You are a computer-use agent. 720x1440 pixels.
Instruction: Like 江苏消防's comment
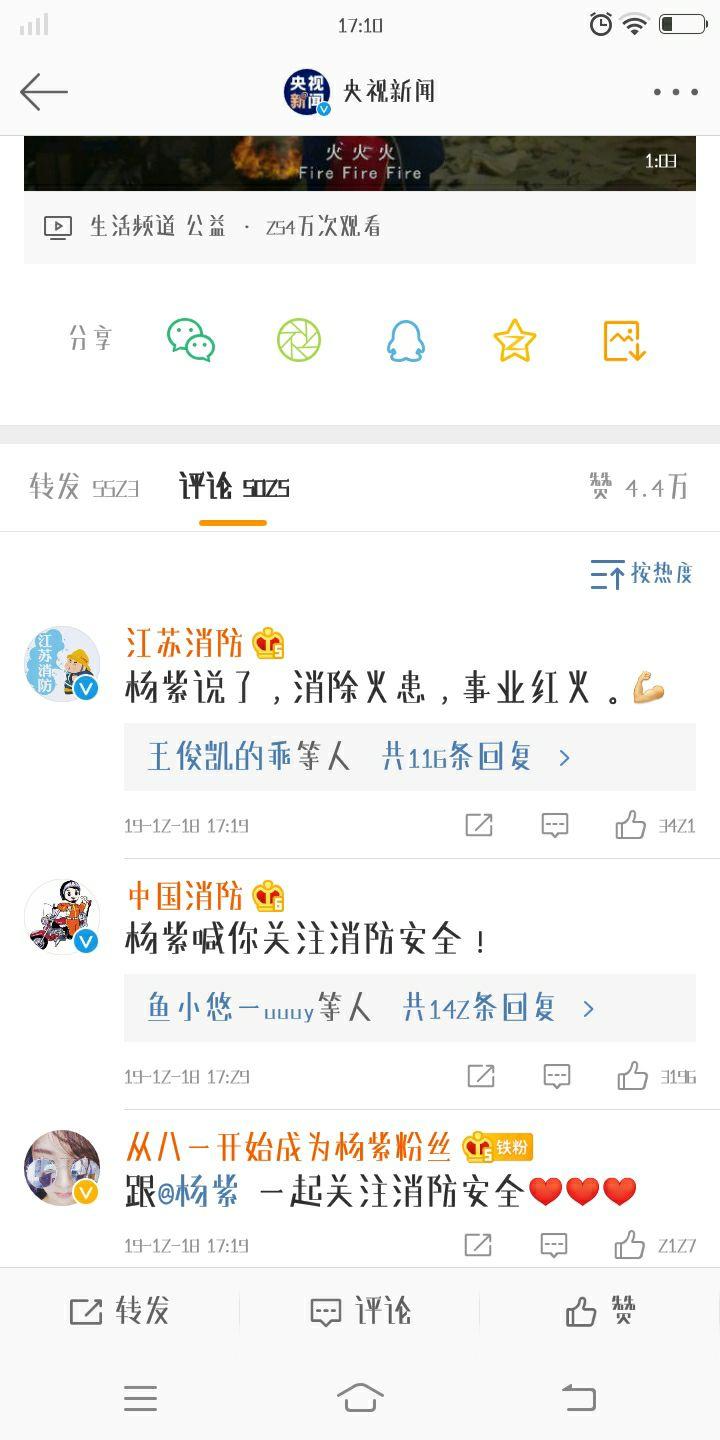[x=631, y=825]
